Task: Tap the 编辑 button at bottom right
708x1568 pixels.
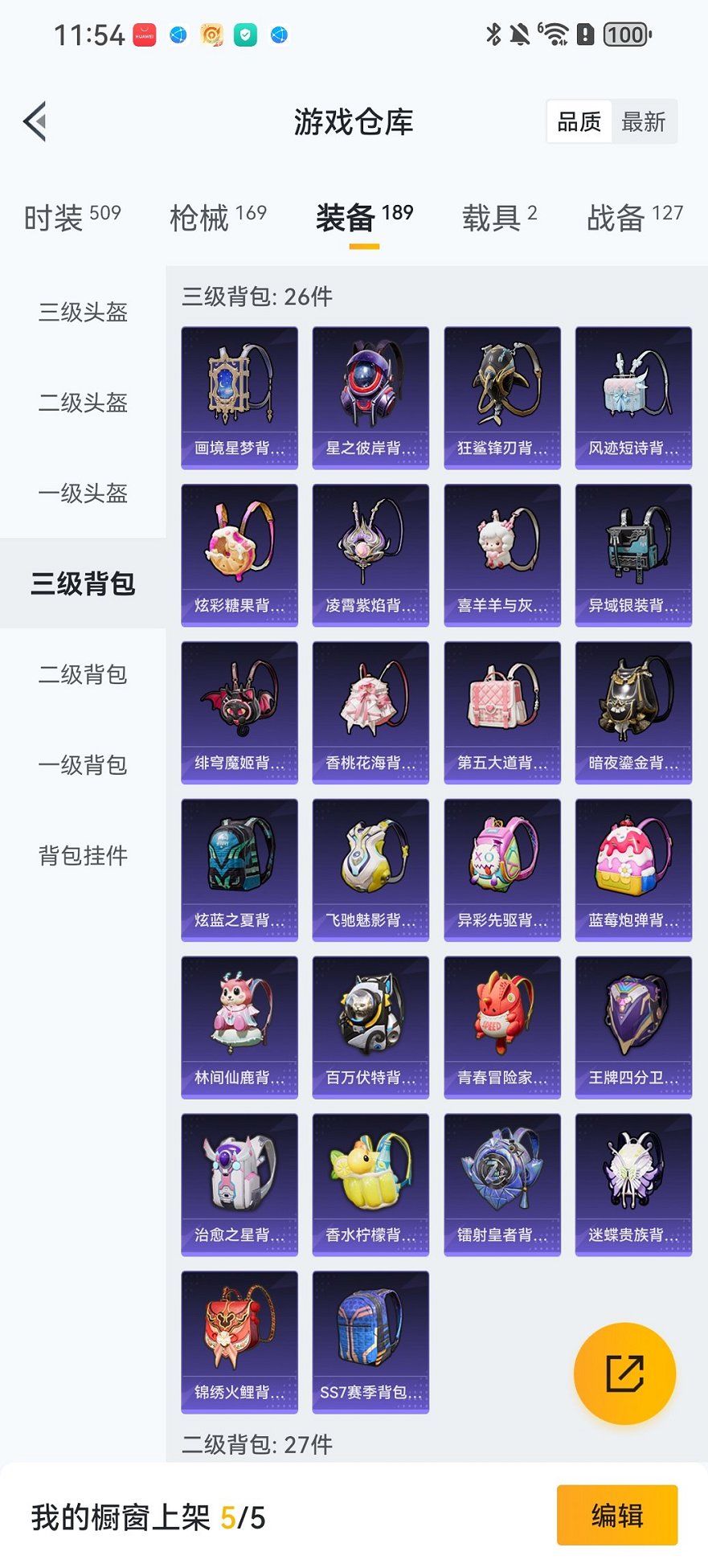Action: (x=616, y=1516)
